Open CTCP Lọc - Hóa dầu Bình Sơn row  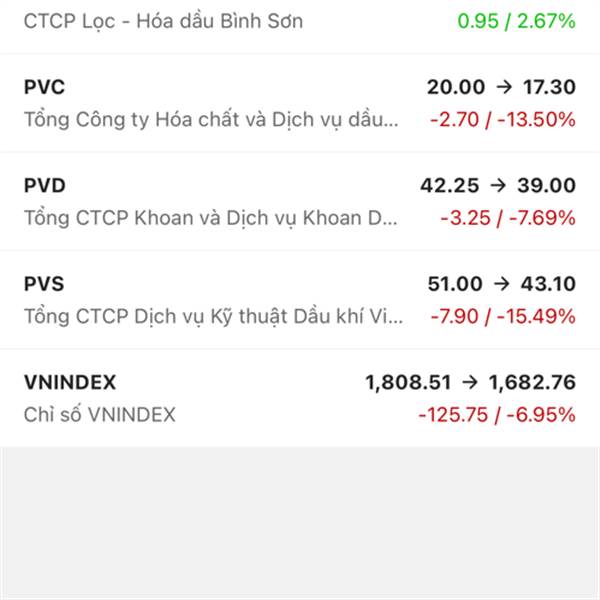(x=300, y=22)
